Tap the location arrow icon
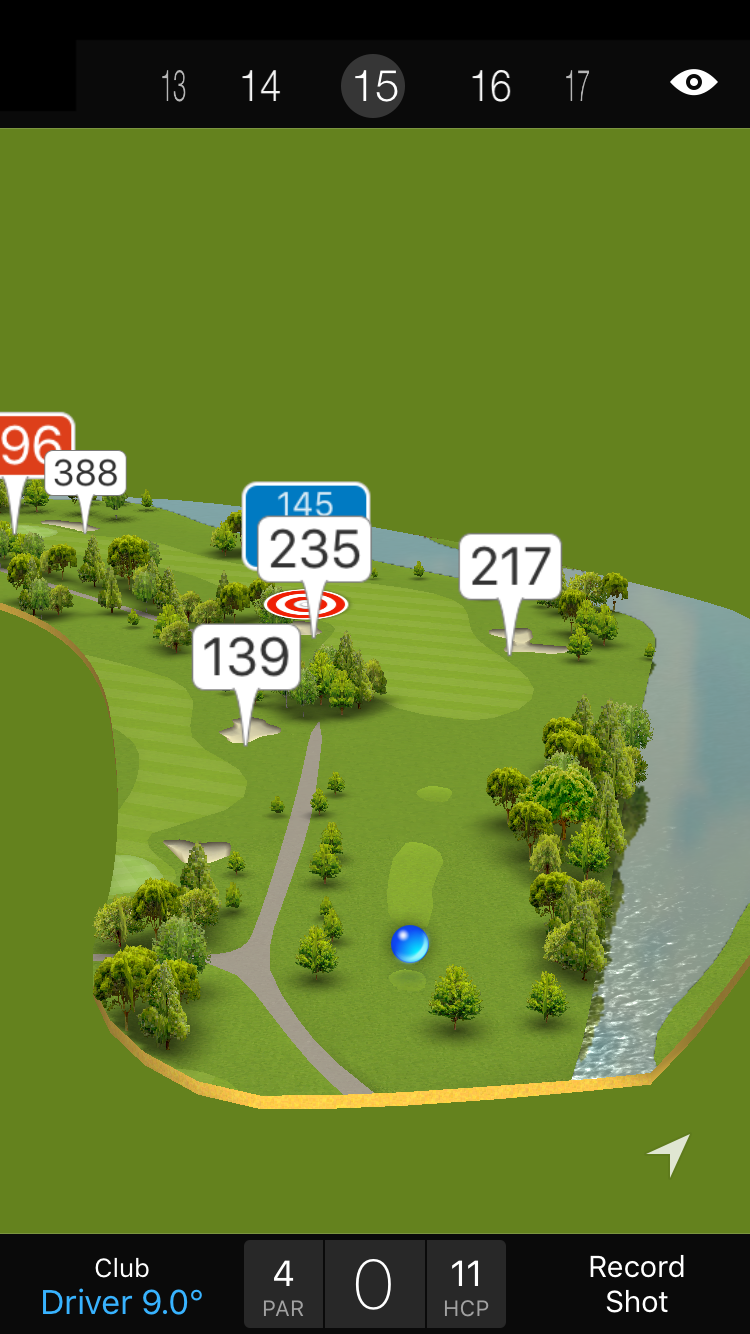750x1334 pixels. click(669, 1154)
